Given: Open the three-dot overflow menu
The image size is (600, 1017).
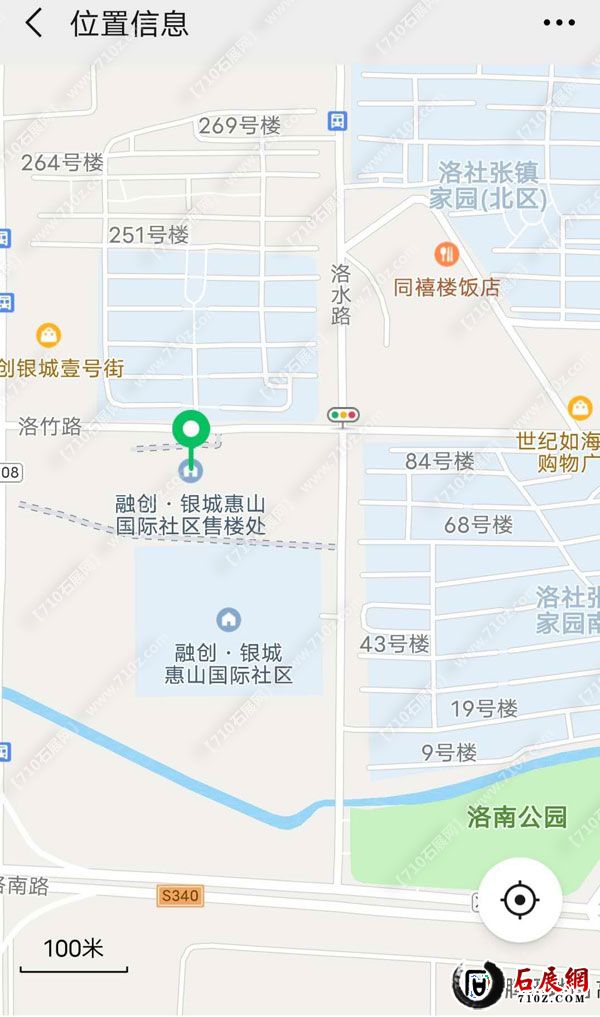Looking at the screenshot, I should click(559, 23).
